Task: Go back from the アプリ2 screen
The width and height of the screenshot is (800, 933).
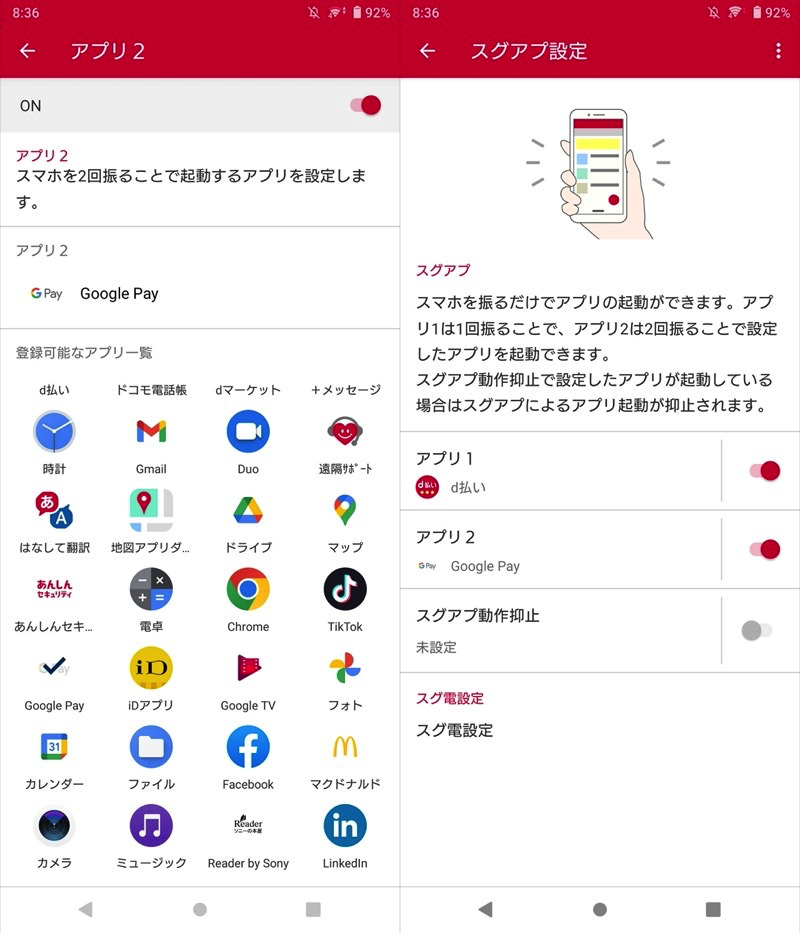Action: point(27,51)
